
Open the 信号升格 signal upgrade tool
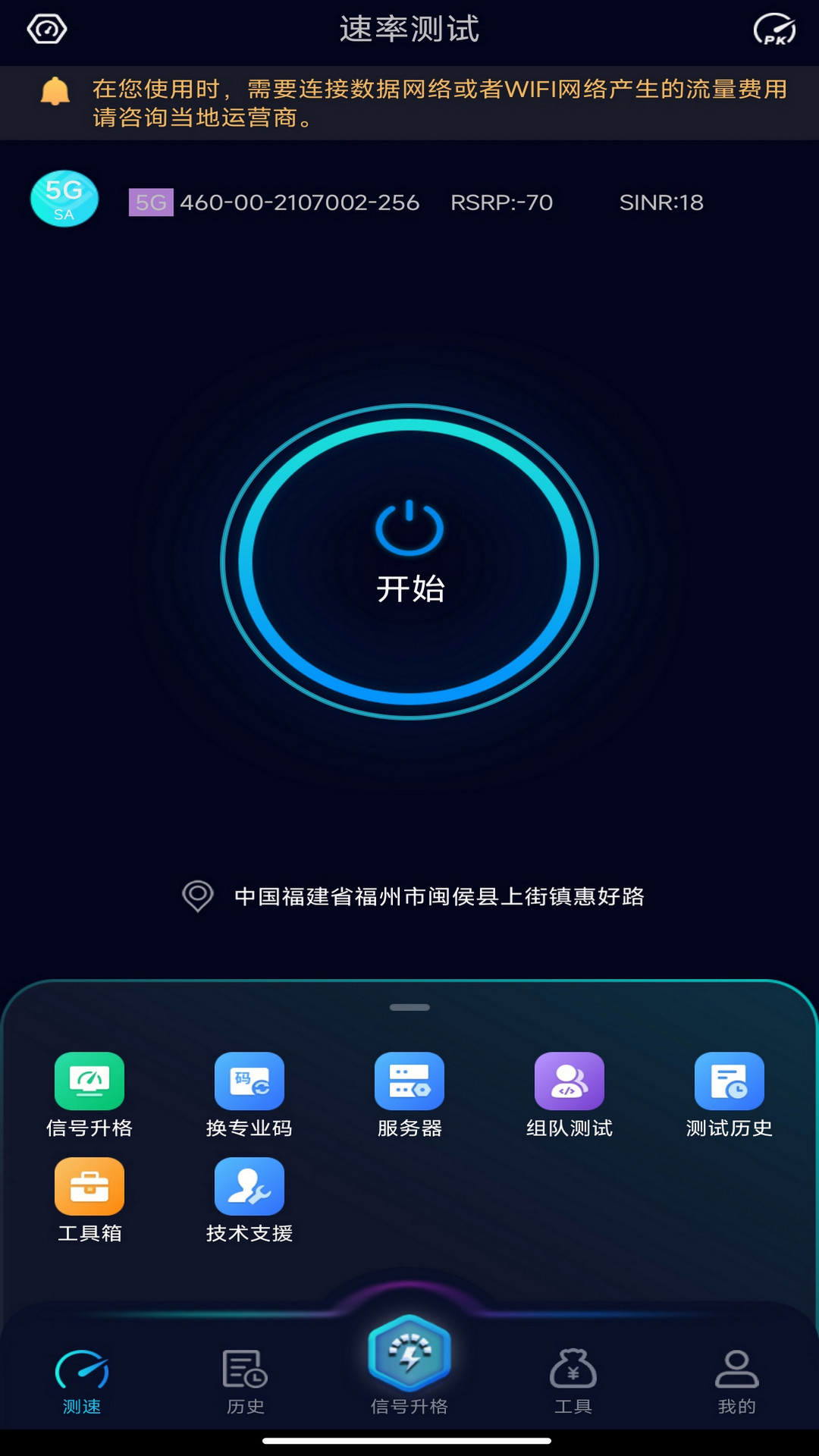[90, 1094]
